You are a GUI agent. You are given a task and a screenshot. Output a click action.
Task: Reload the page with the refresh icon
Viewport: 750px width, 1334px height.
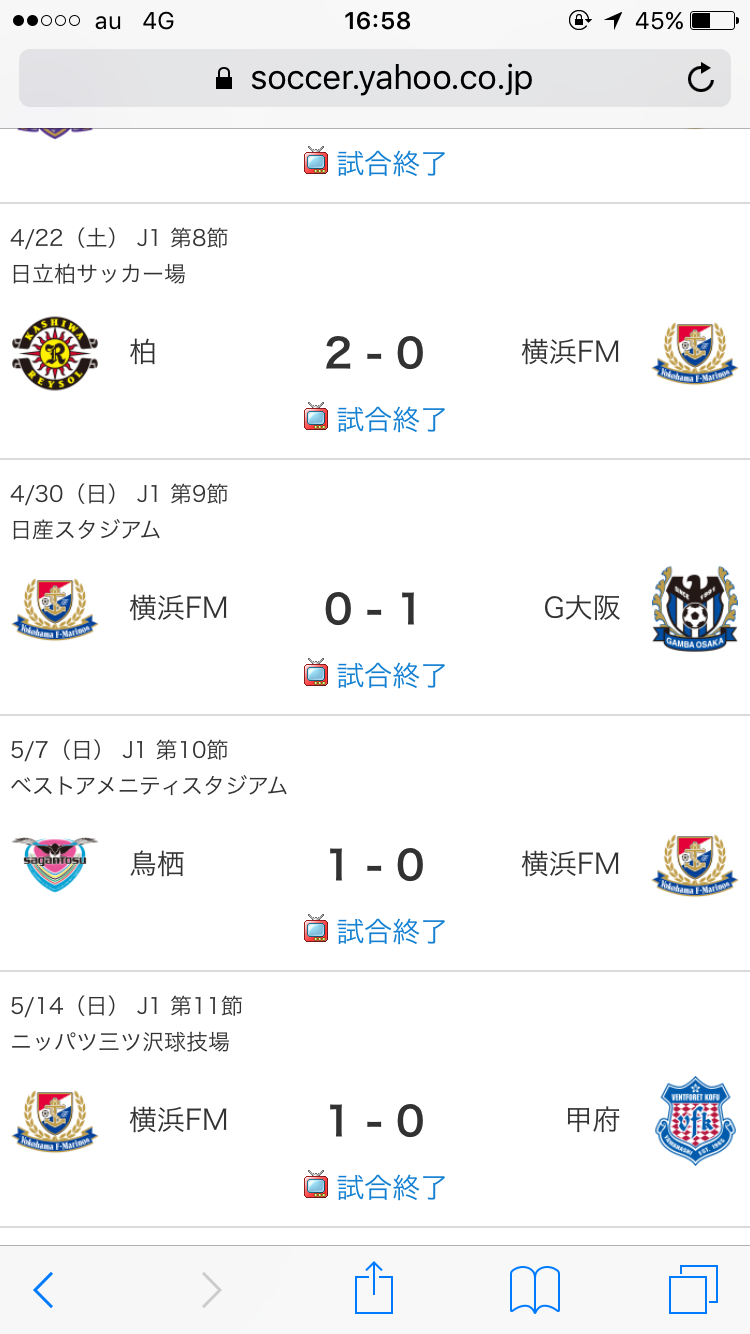click(701, 78)
